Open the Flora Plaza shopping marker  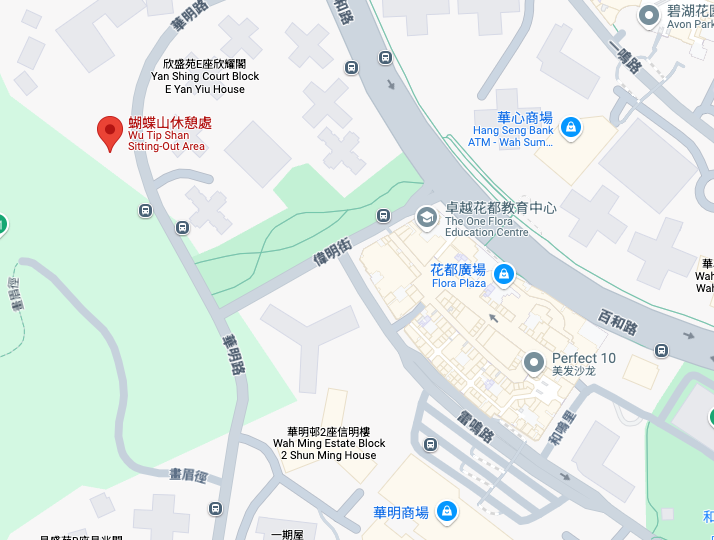[x=504, y=273]
